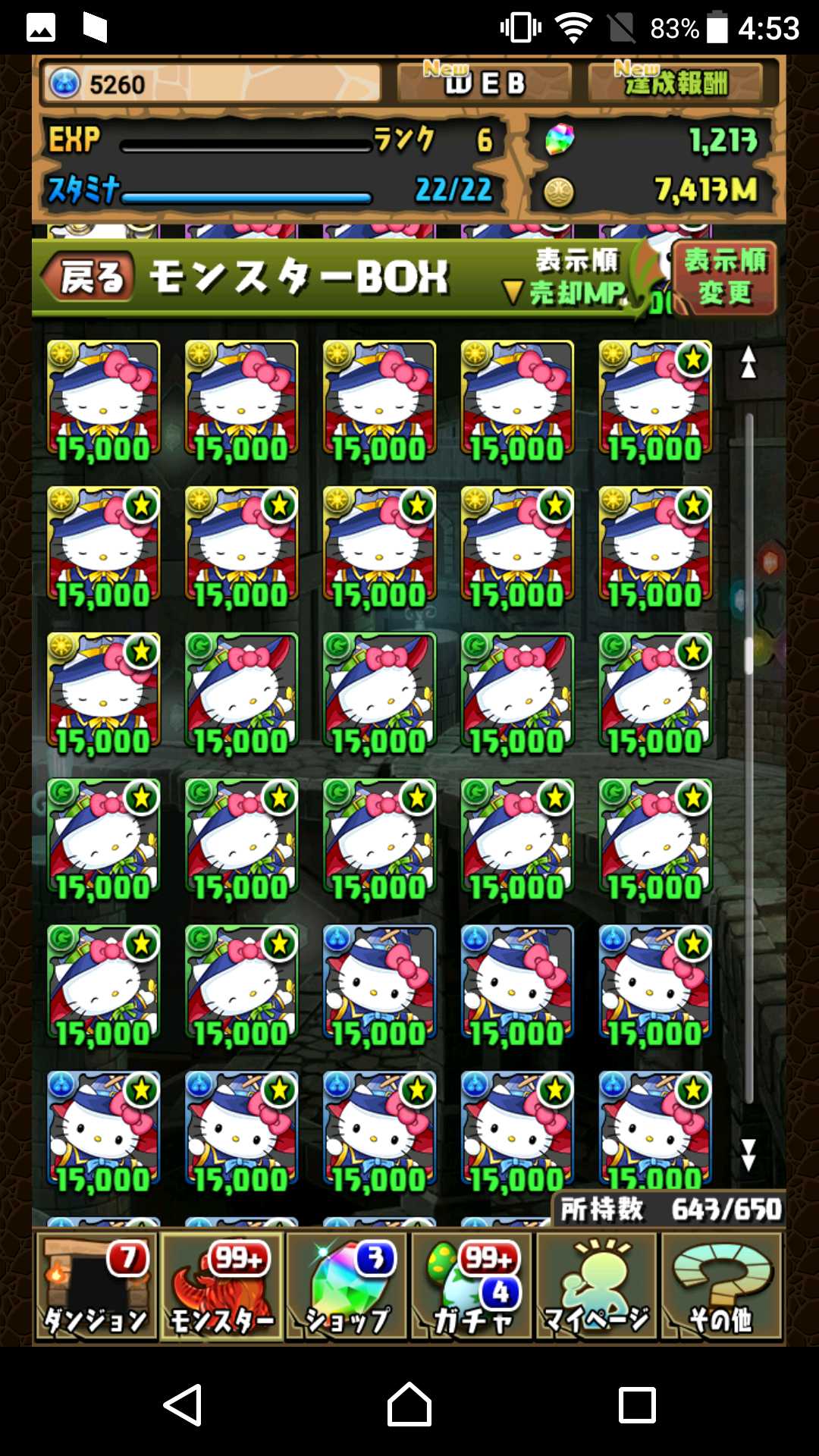Switch to the その他 tab
The image size is (819, 1456).
point(722,1286)
